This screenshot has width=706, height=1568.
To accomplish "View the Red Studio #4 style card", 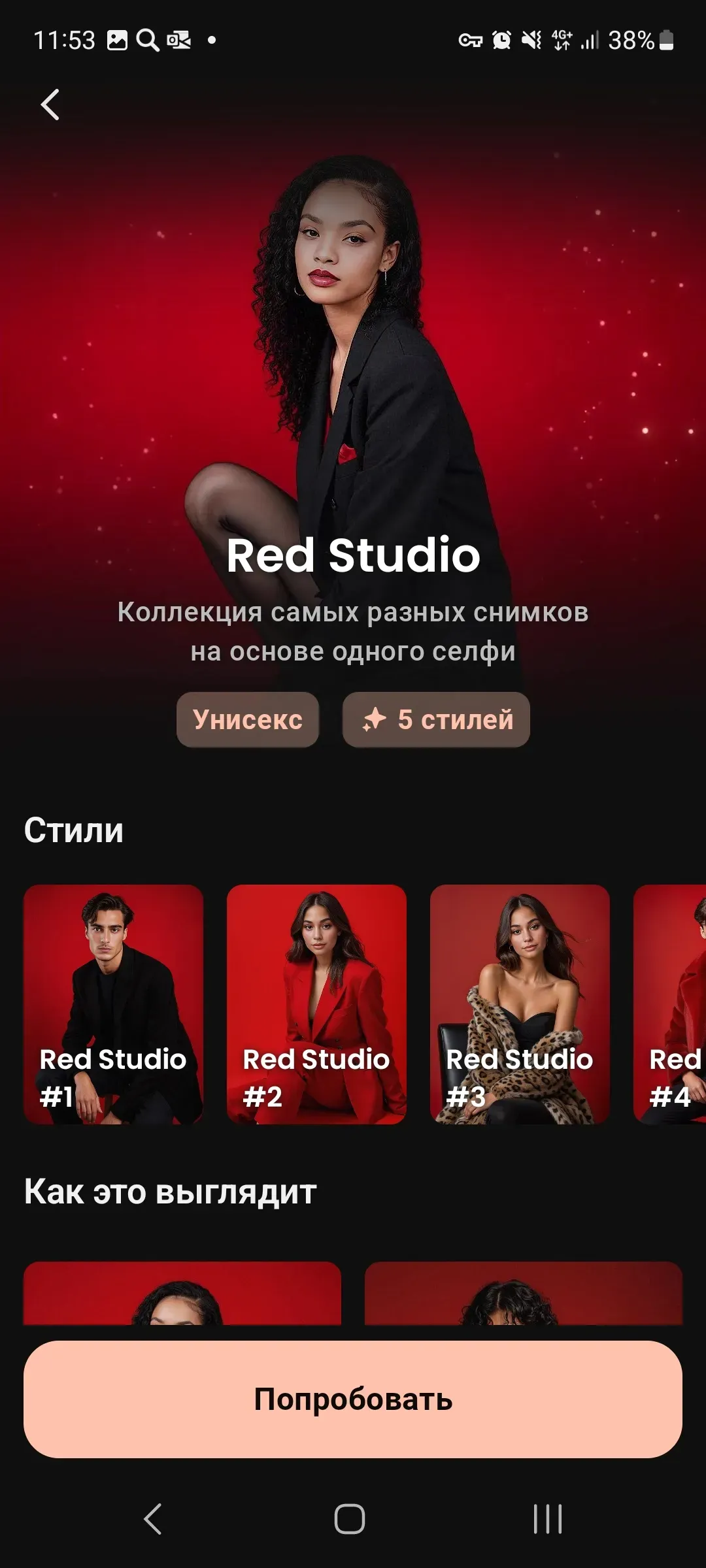I will click(671, 1004).
